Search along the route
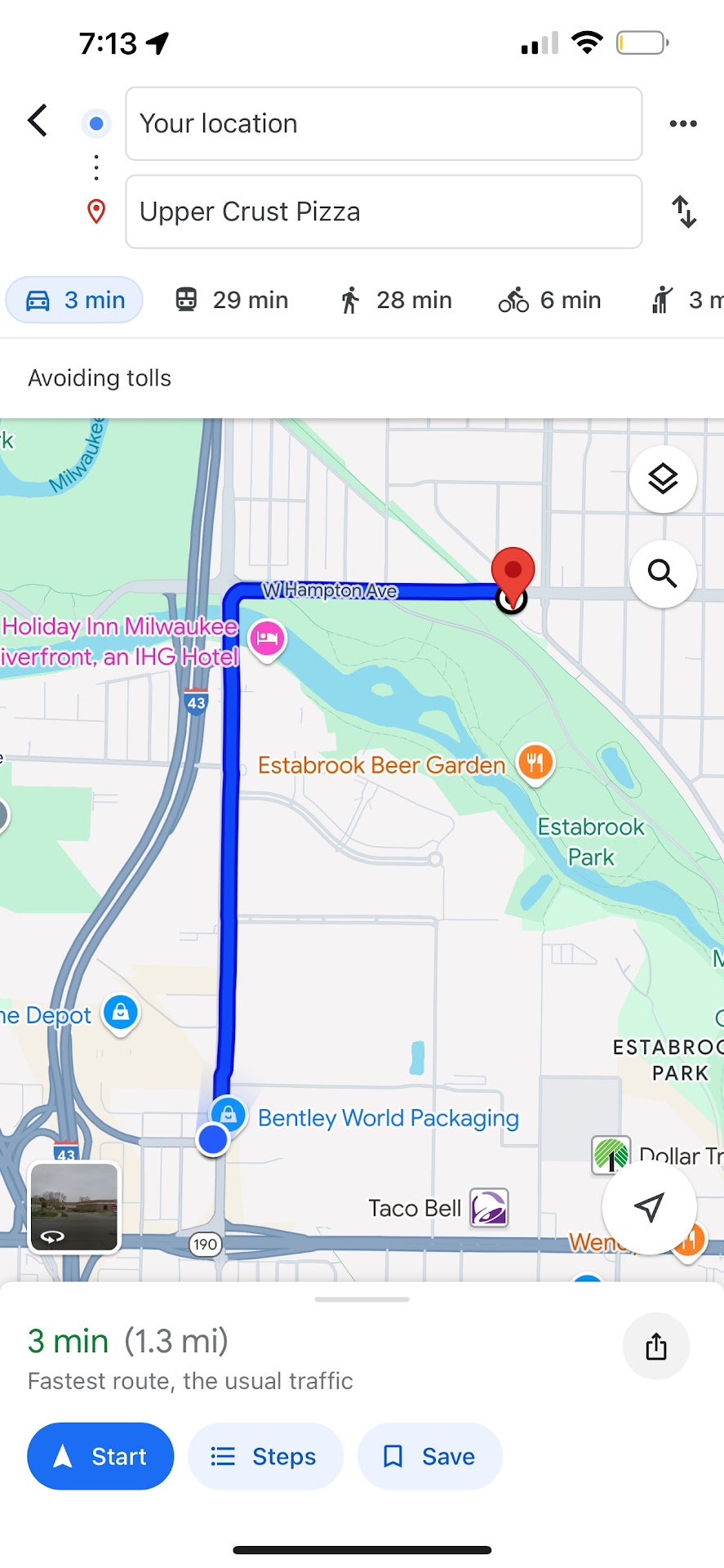Viewport: 724px width, 1568px height. click(662, 574)
